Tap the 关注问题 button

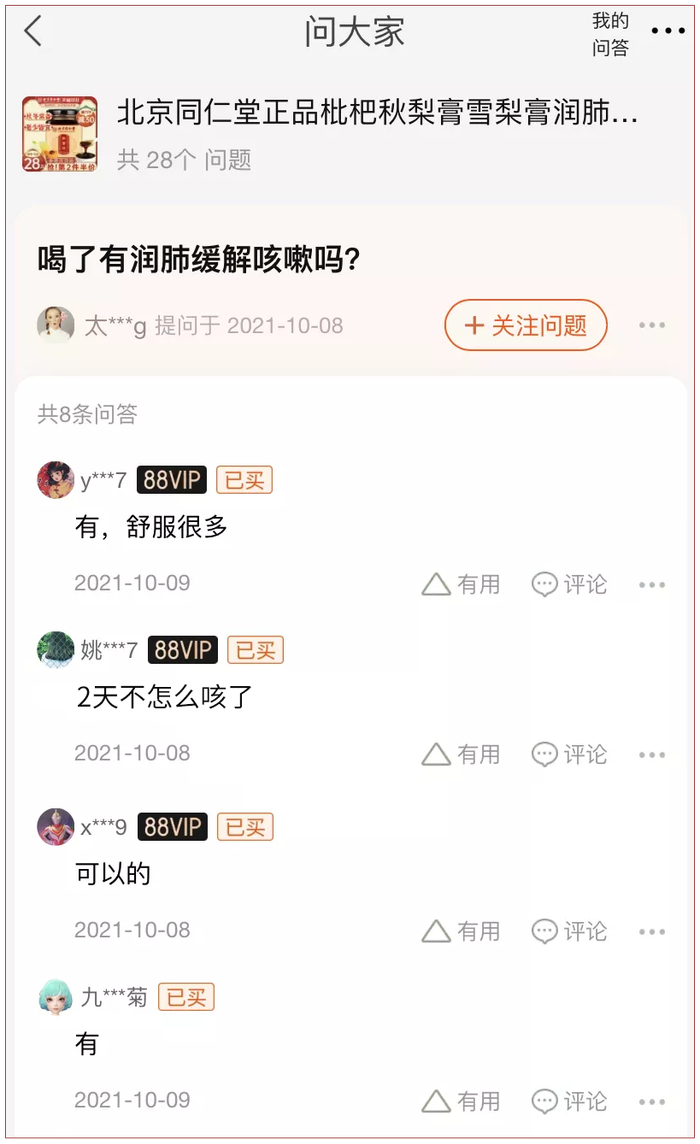(x=526, y=325)
